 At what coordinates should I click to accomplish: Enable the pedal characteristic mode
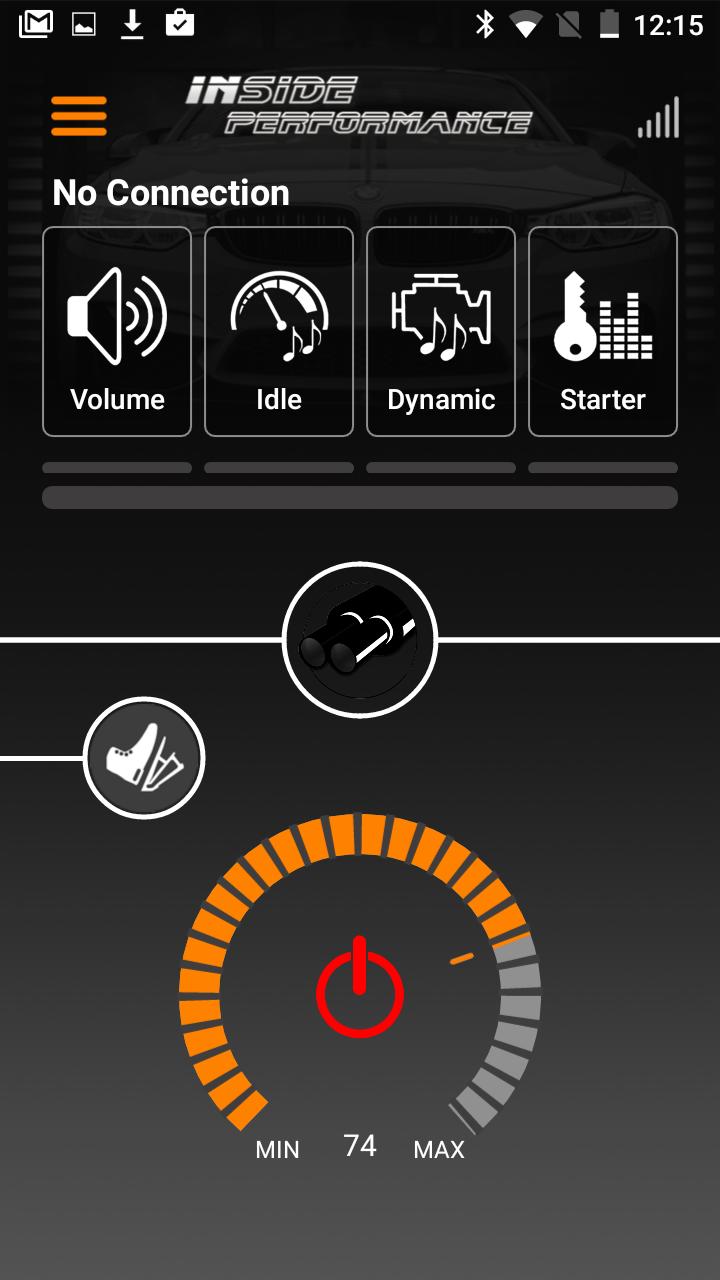144,757
